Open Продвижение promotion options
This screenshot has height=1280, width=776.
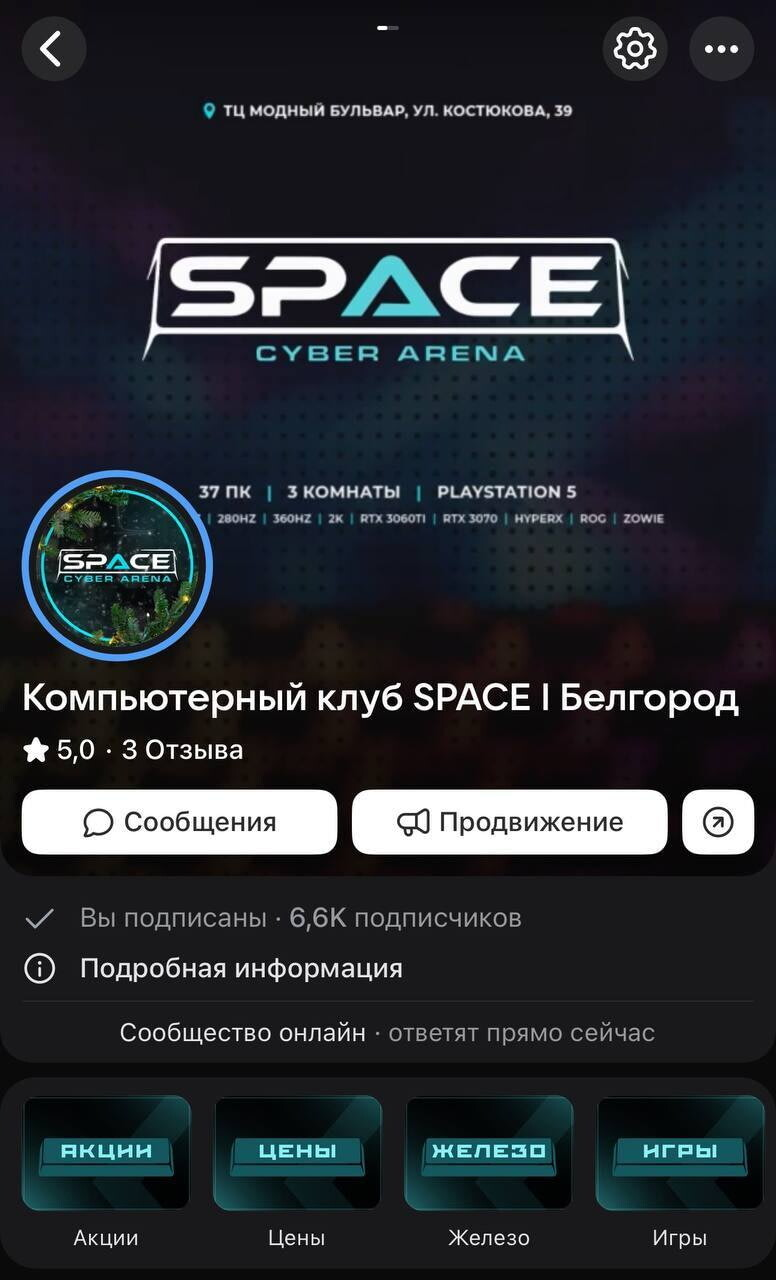click(509, 822)
